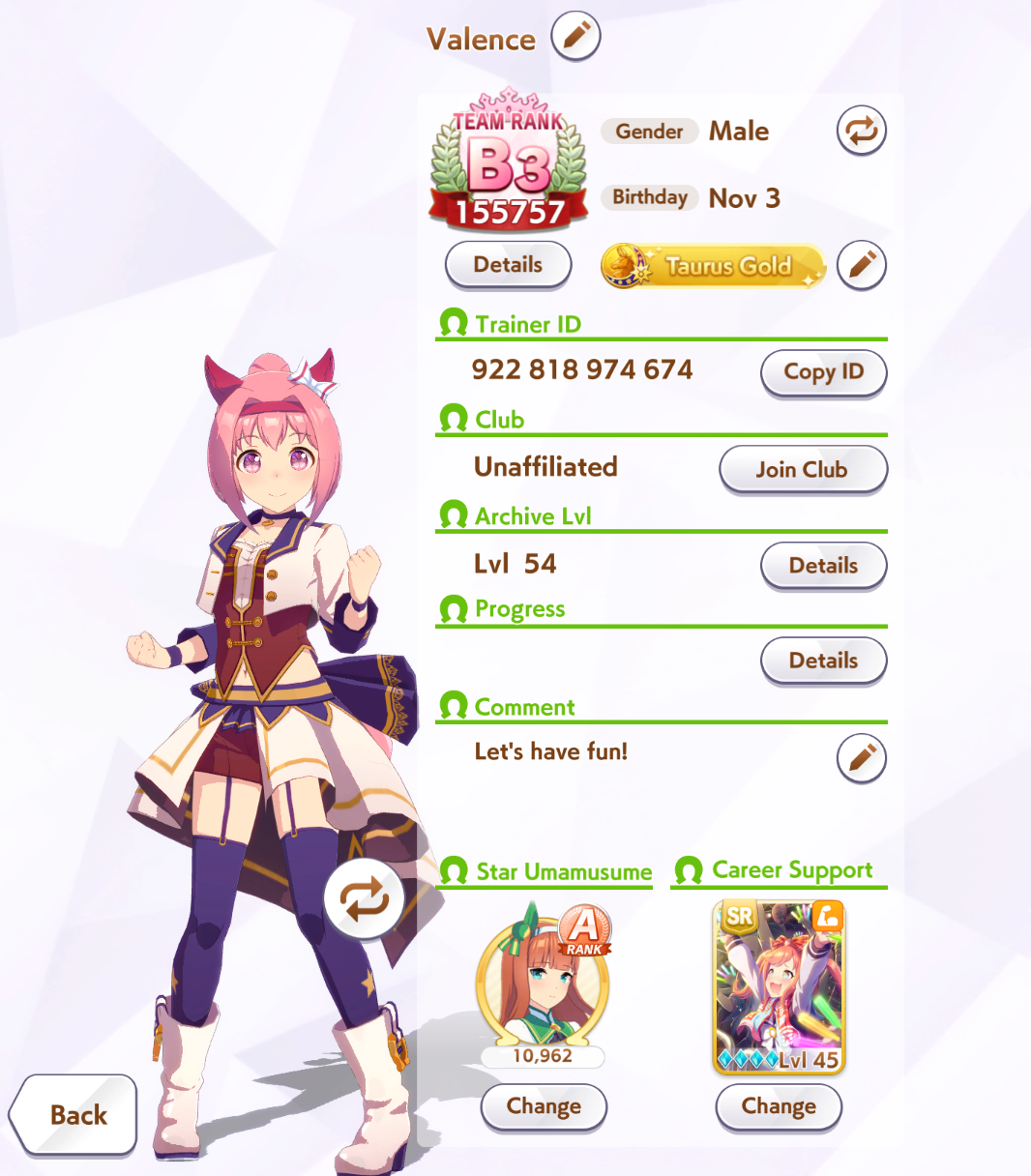Edit the Taurus Gold title
This screenshot has width=1031, height=1176.
(861, 265)
